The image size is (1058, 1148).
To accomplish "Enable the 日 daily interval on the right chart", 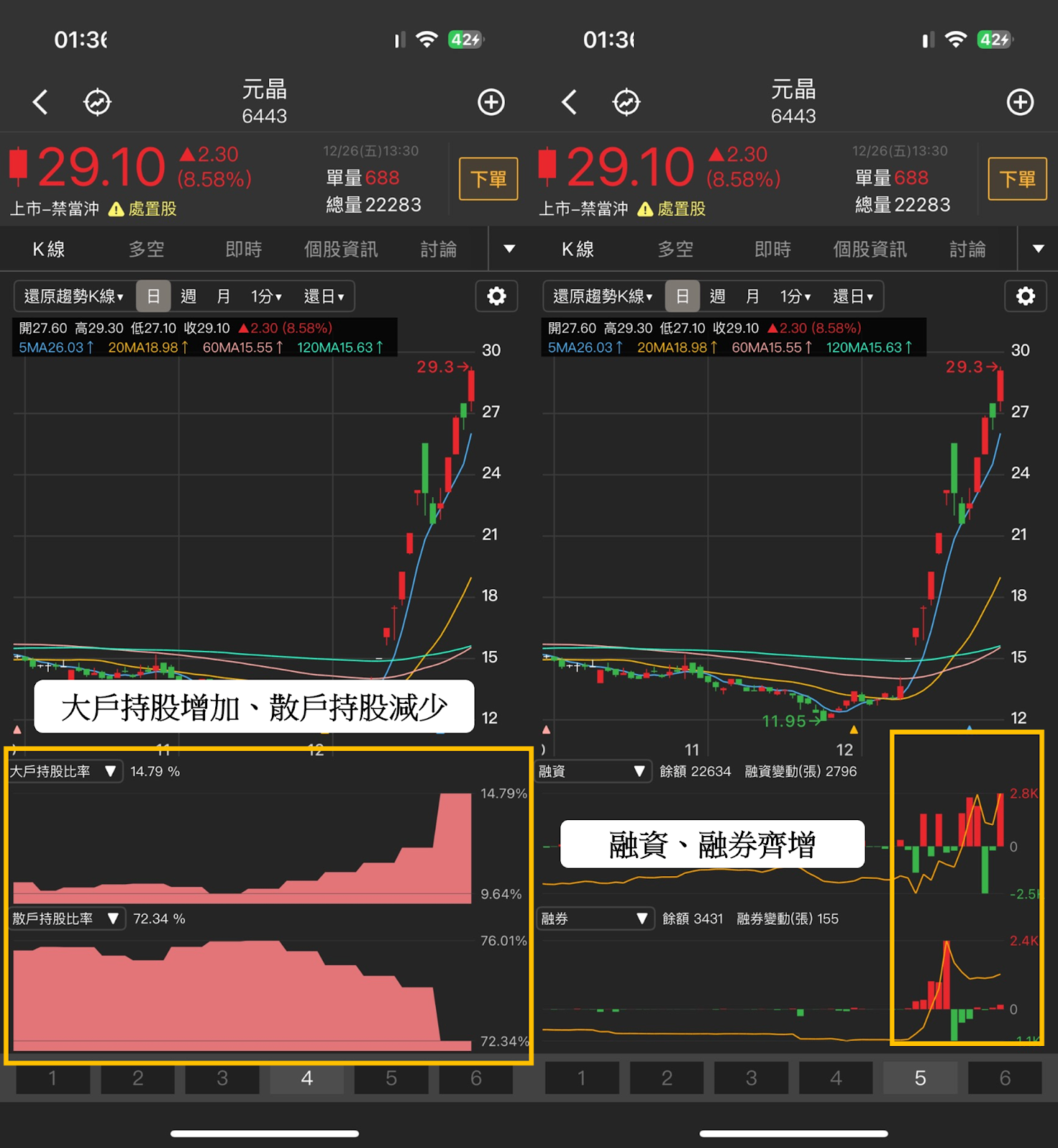I will click(682, 296).
